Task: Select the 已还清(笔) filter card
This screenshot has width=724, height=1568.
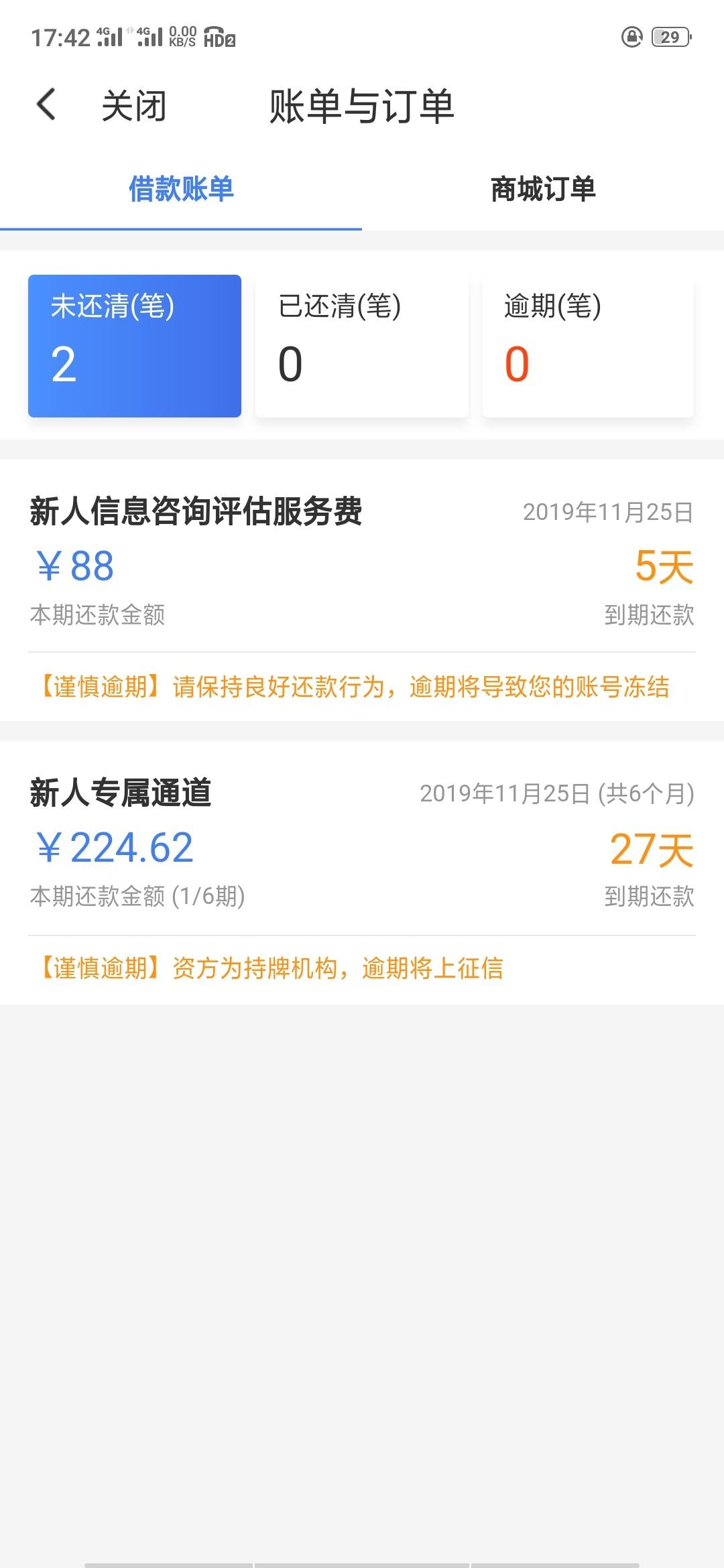Action: tap(362, 346)
